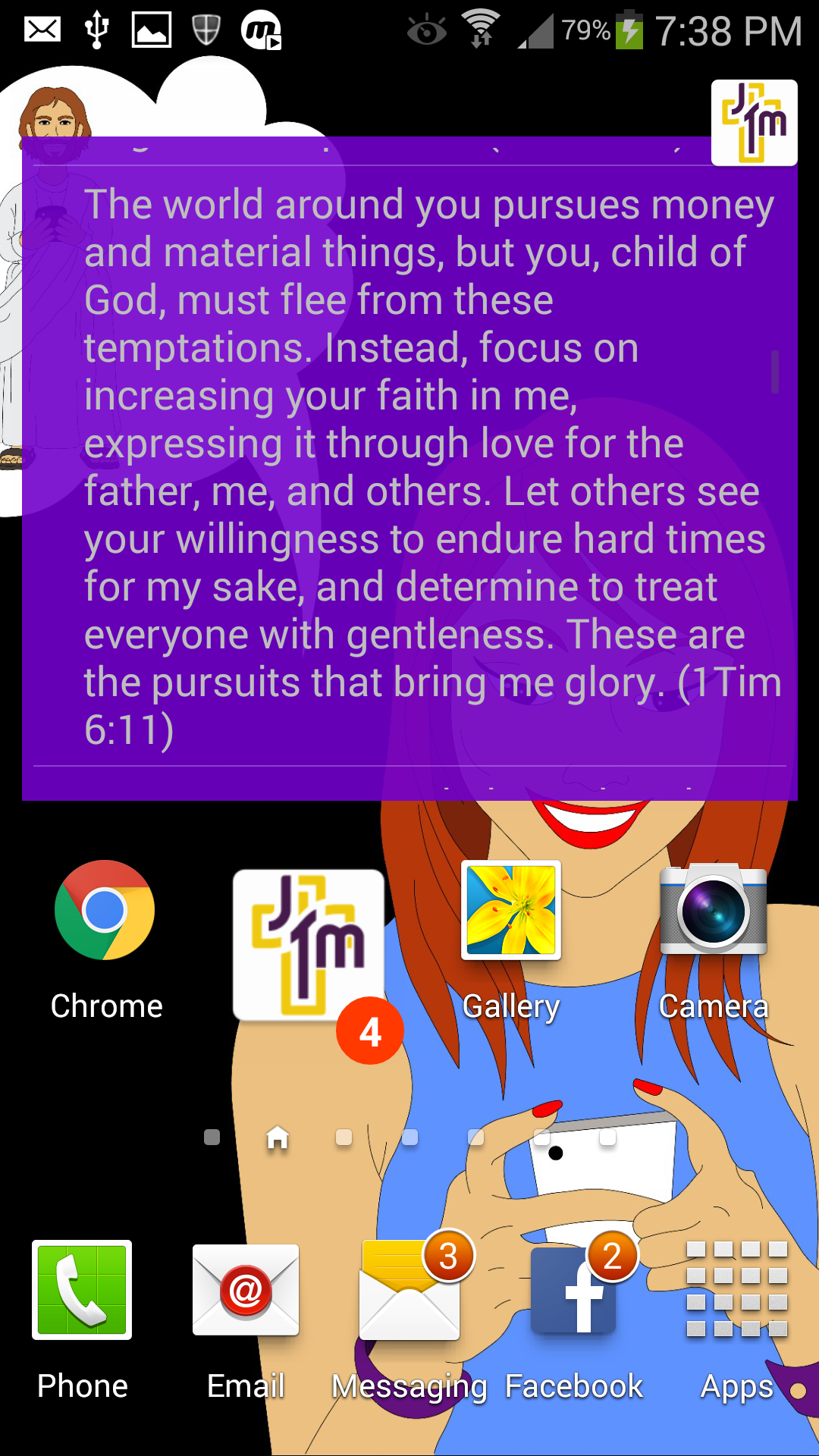
Task: Launch the JTM app with 4 notifications
Action: 308,945
